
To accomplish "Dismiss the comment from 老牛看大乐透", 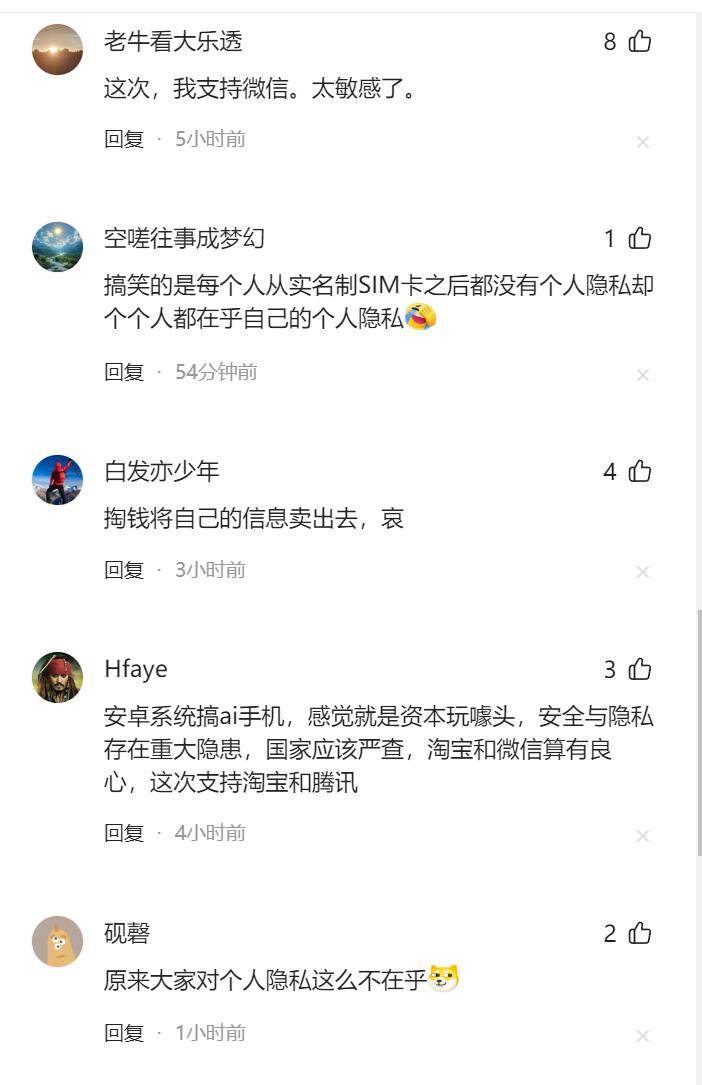I will pyautogui.click(x=643, y=142).
